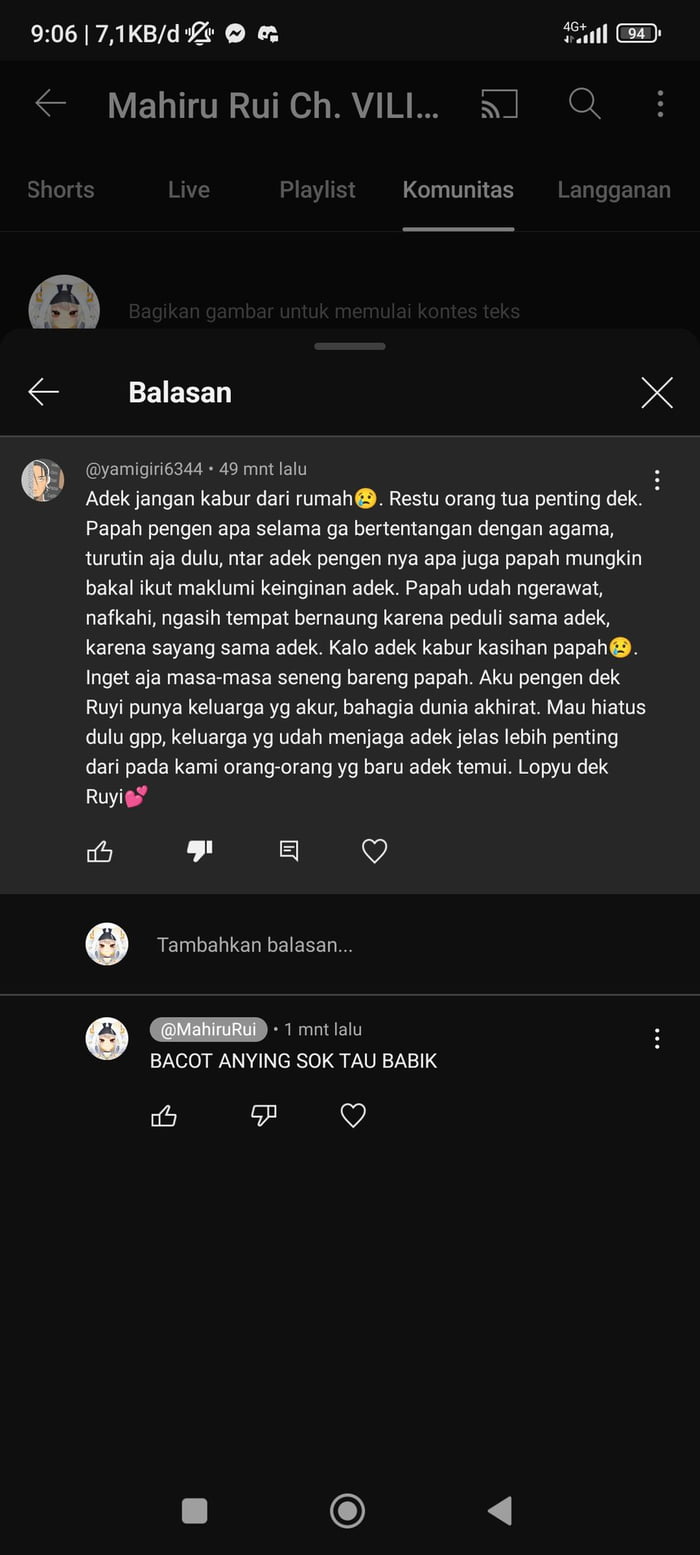The image size is (700, 1555).
Task: Open options menu for @MahiruRui's reply
Action: pyautogui.click(x=657, y=1038)
